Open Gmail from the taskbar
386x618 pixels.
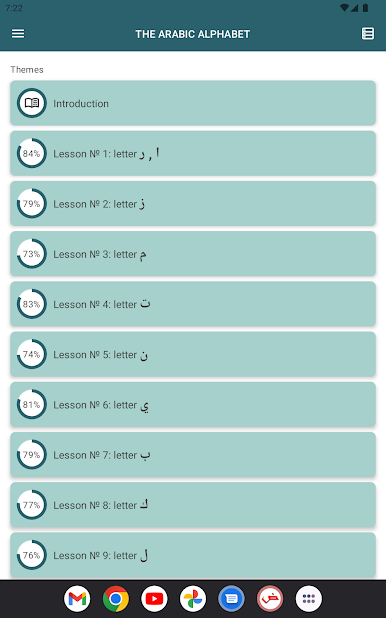point(77,599)
